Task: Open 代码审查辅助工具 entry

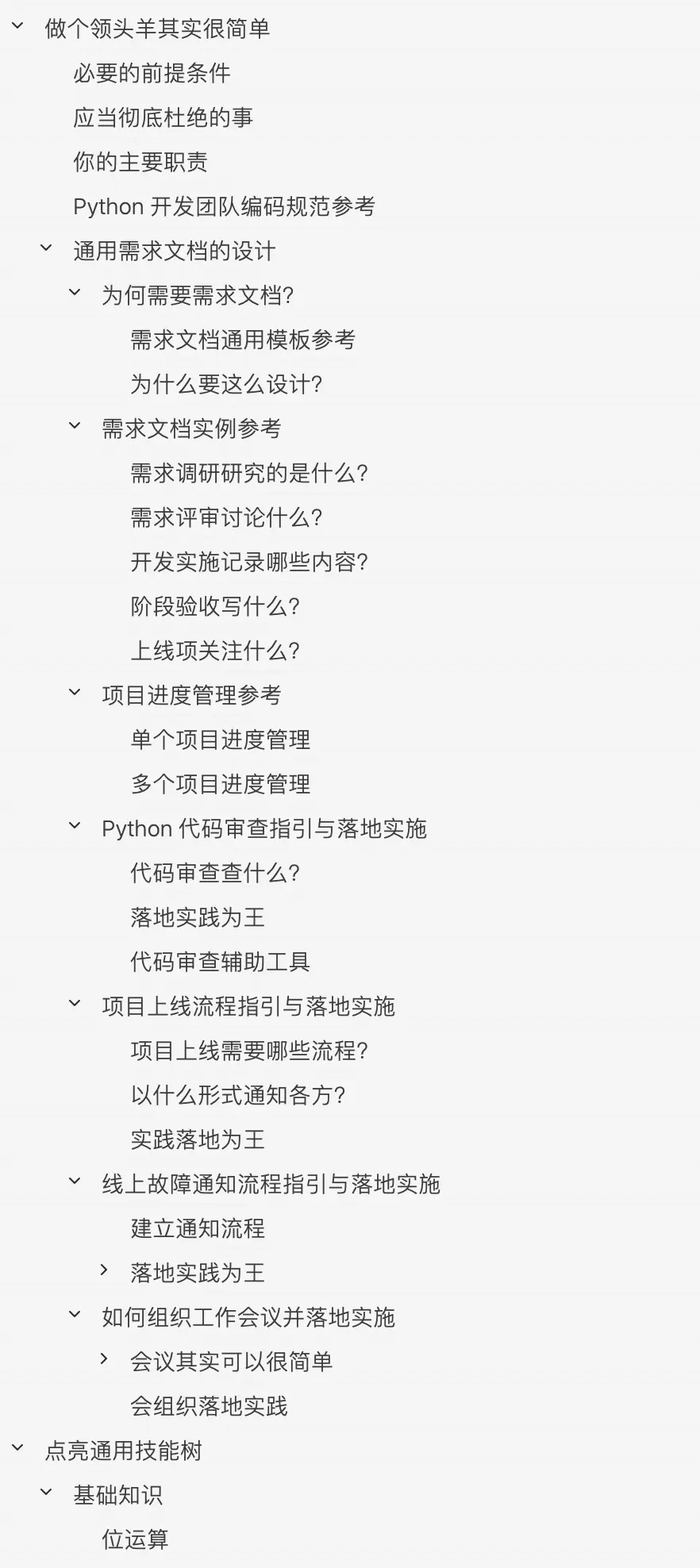Action: click(220, 962)
